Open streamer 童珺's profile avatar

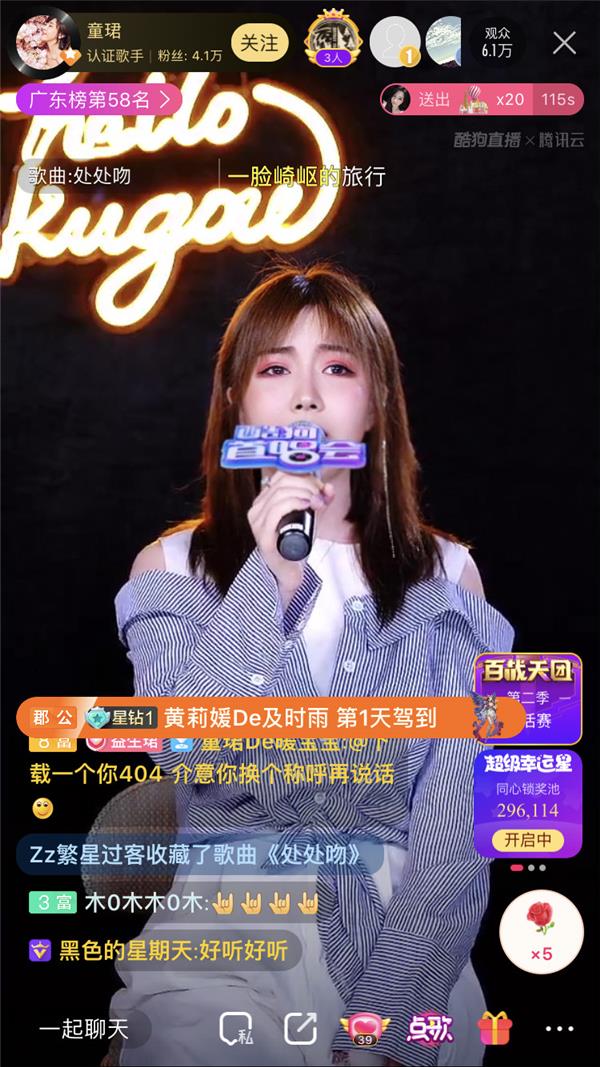tap(43, 42)
